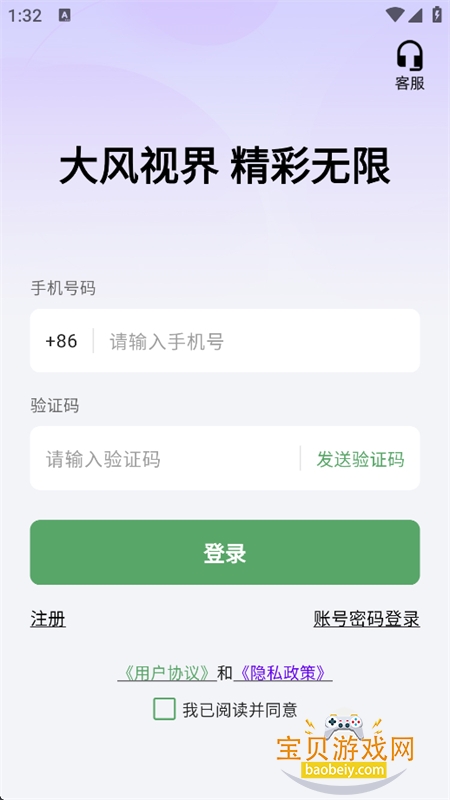
Task: Tap 发送验证码 to send code
Action: click(360, 459)
